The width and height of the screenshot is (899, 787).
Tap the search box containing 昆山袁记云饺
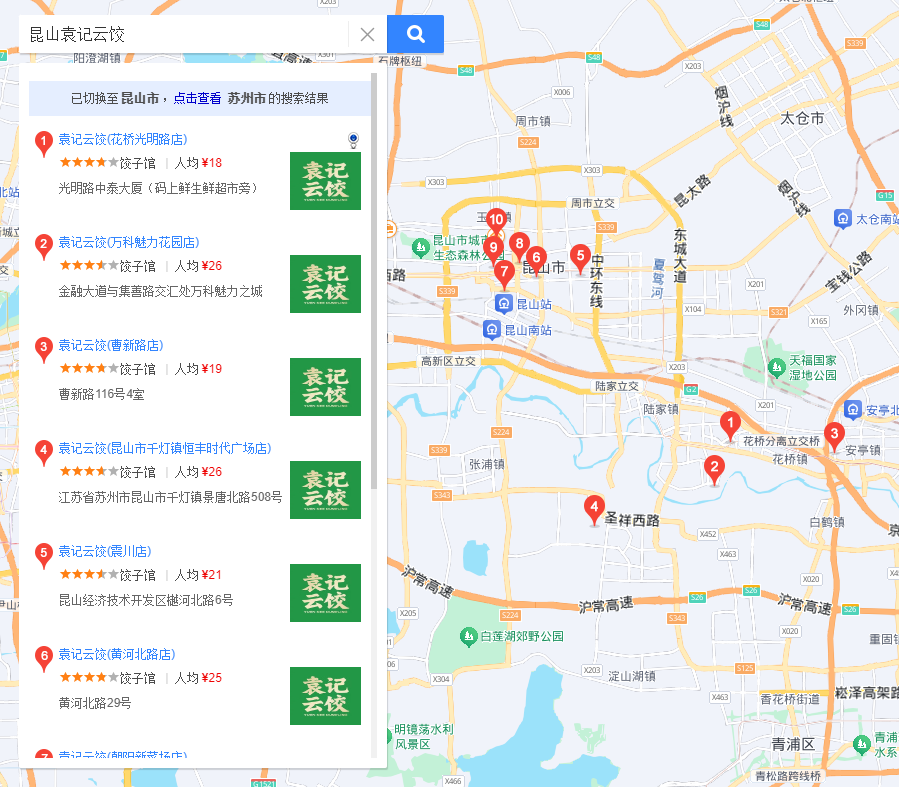click(x=185, y=35)
